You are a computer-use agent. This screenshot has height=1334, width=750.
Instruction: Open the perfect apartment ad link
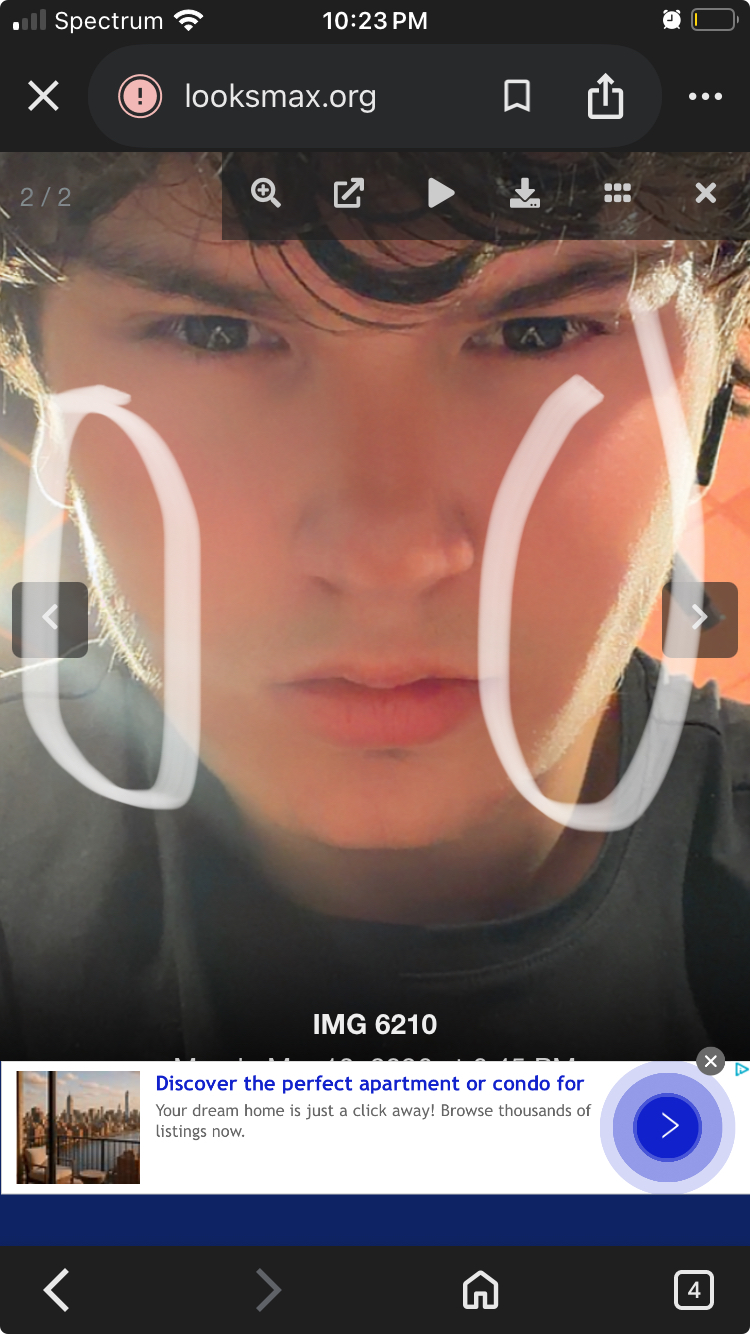click(x=370, y=1084)
